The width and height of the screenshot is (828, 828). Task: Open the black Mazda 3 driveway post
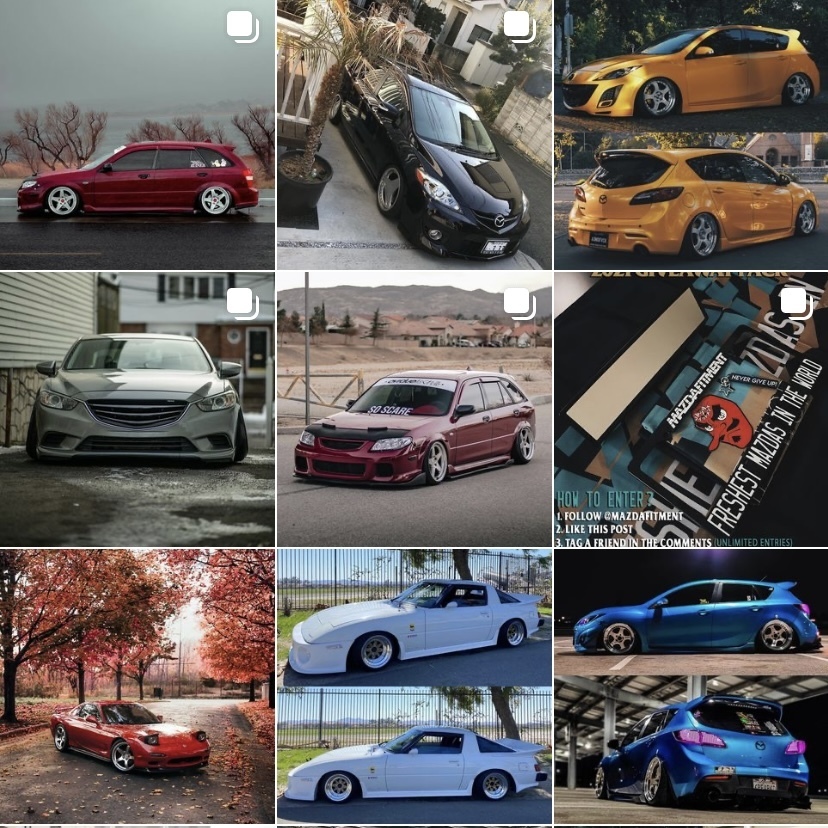(414, 135)
